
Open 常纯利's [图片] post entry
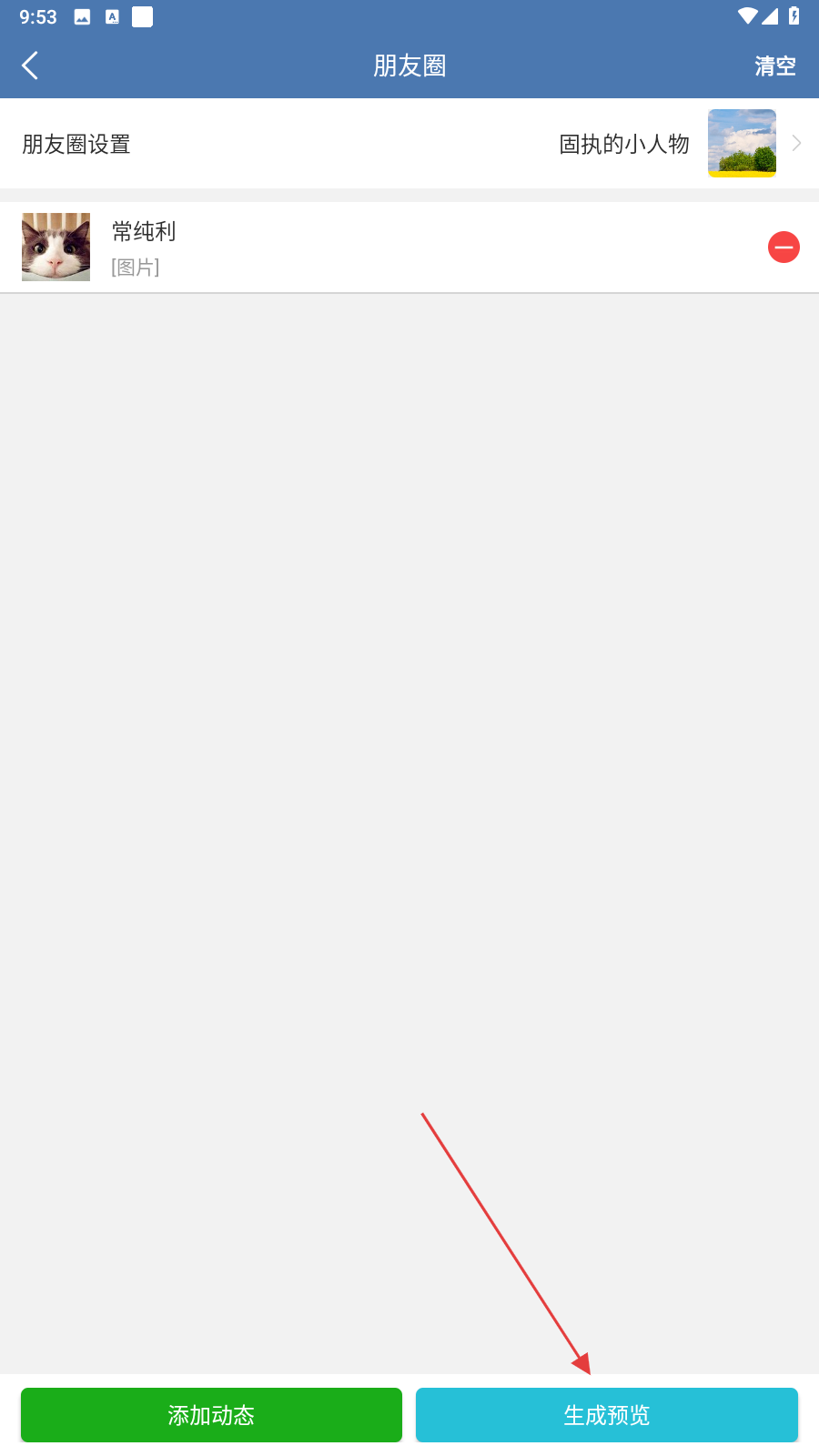(x=364, y=248)
